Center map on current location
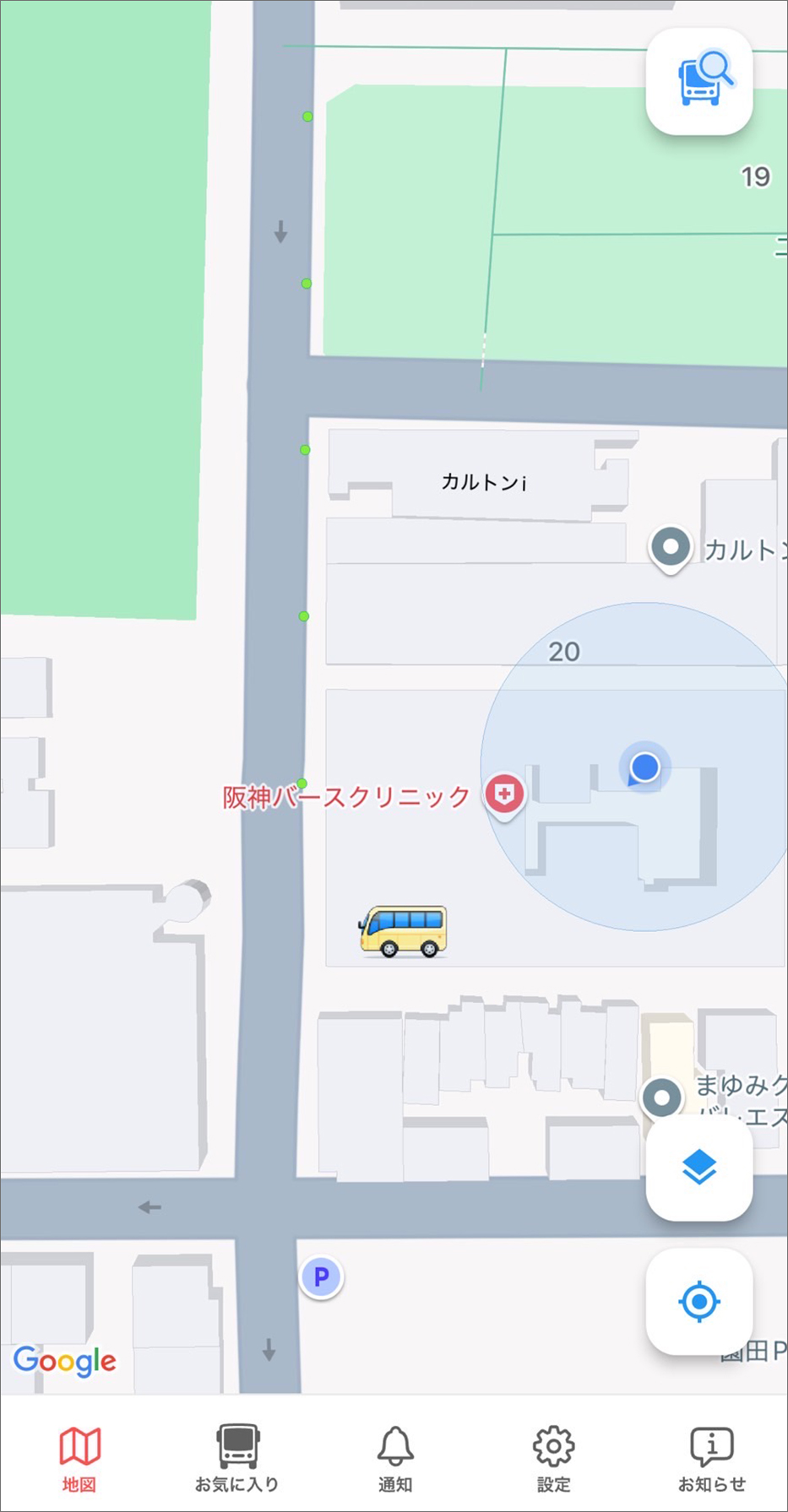 pos(699,1302)
